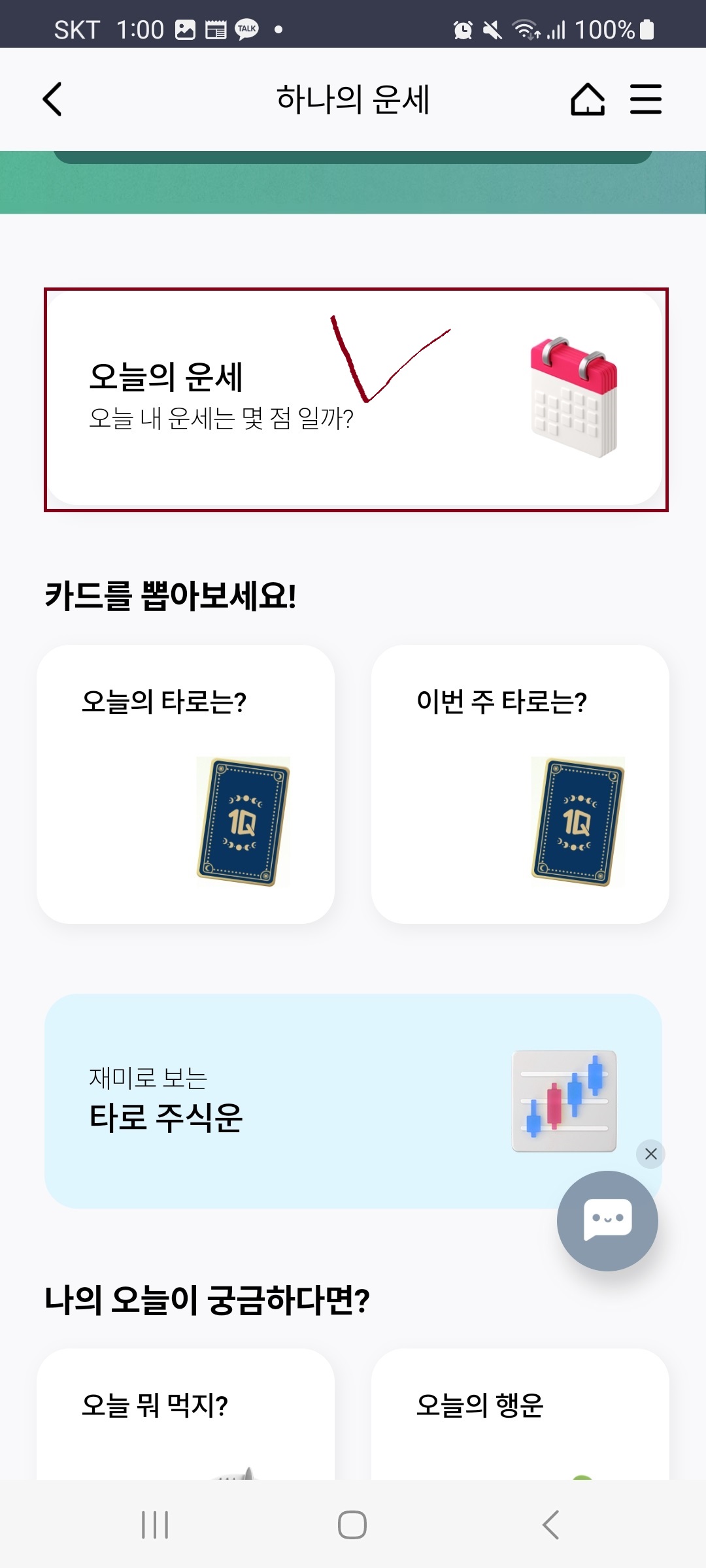Tap the back arrow at top left
This screenshot has height=1568, width=706.
tap(52, 98)
